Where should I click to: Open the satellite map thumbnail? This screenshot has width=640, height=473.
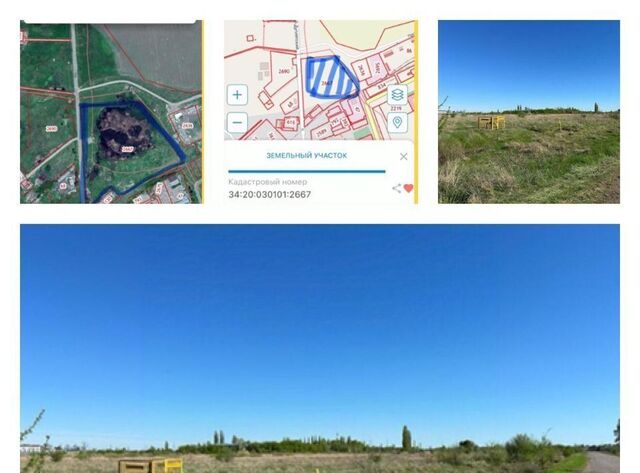click(111, 112)
